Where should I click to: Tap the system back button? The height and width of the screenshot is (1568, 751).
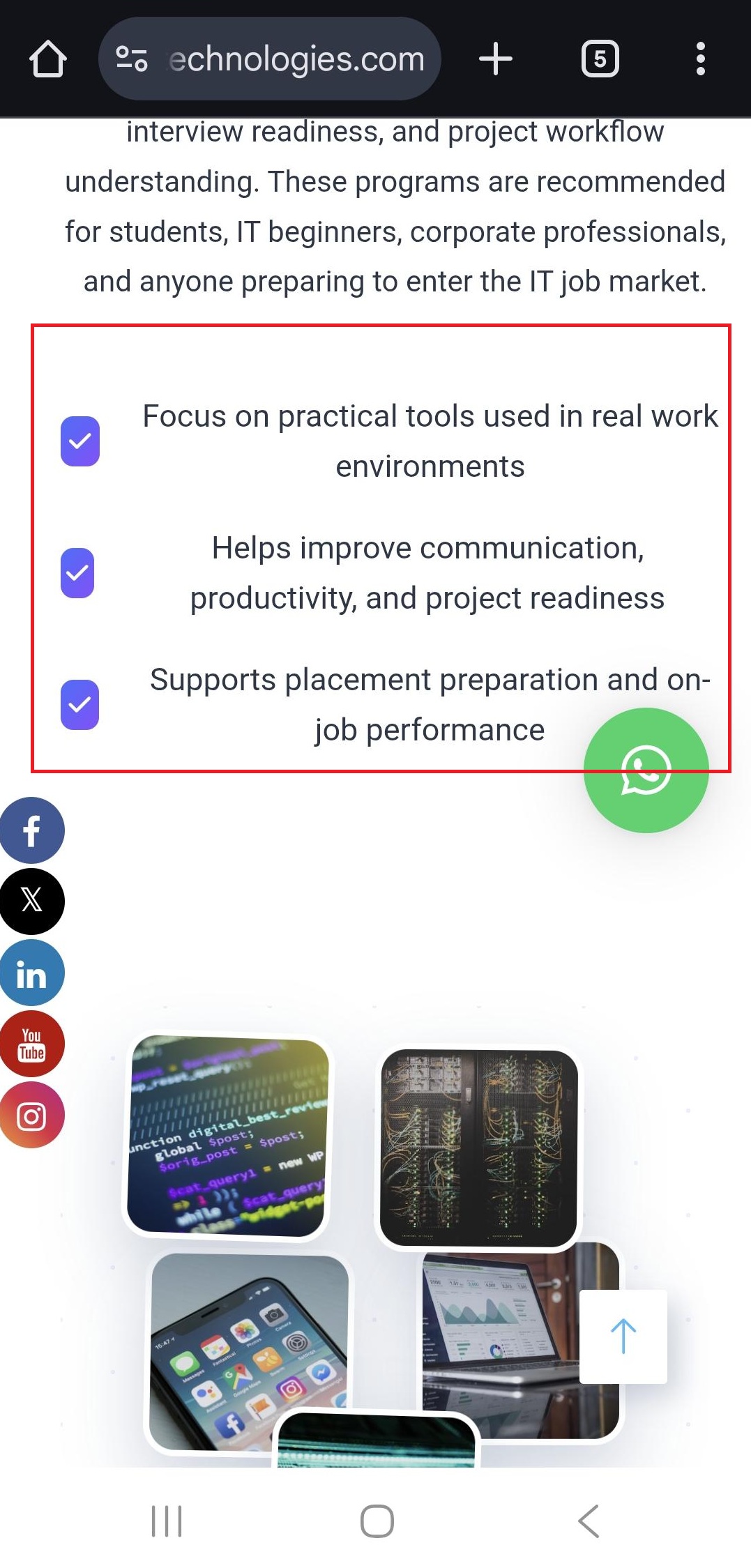click(589, 1521)
